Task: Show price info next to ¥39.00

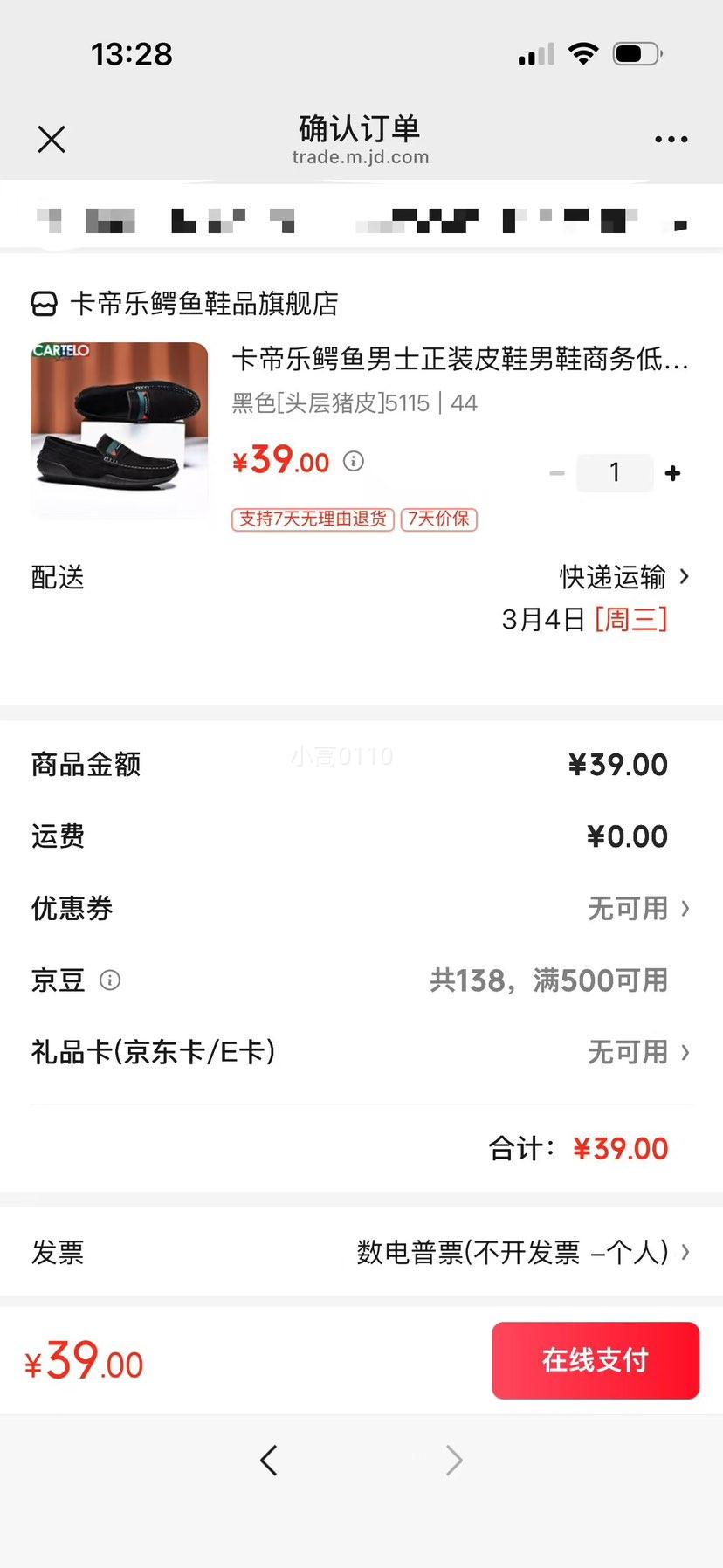Action: (354, 461)
